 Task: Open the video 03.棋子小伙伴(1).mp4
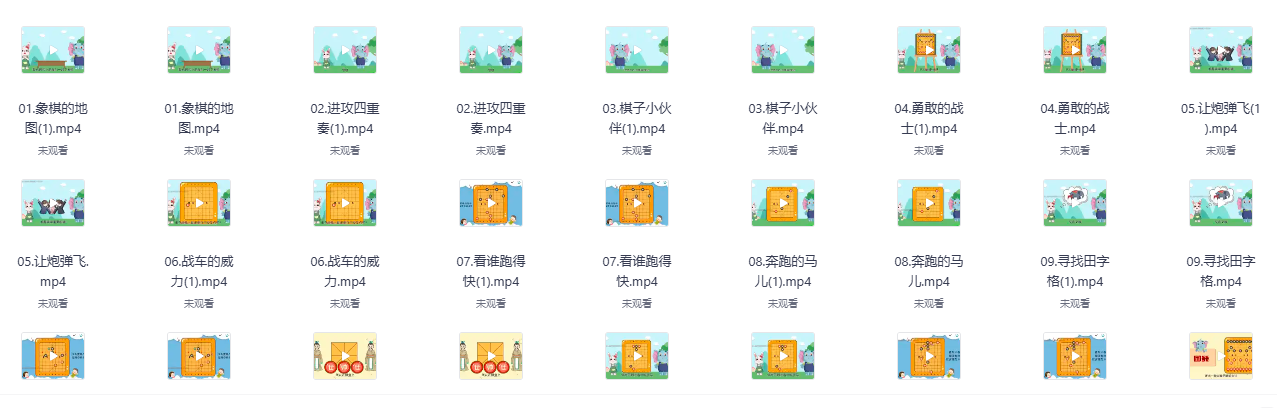pyautogui.click(x=637, y=50)
